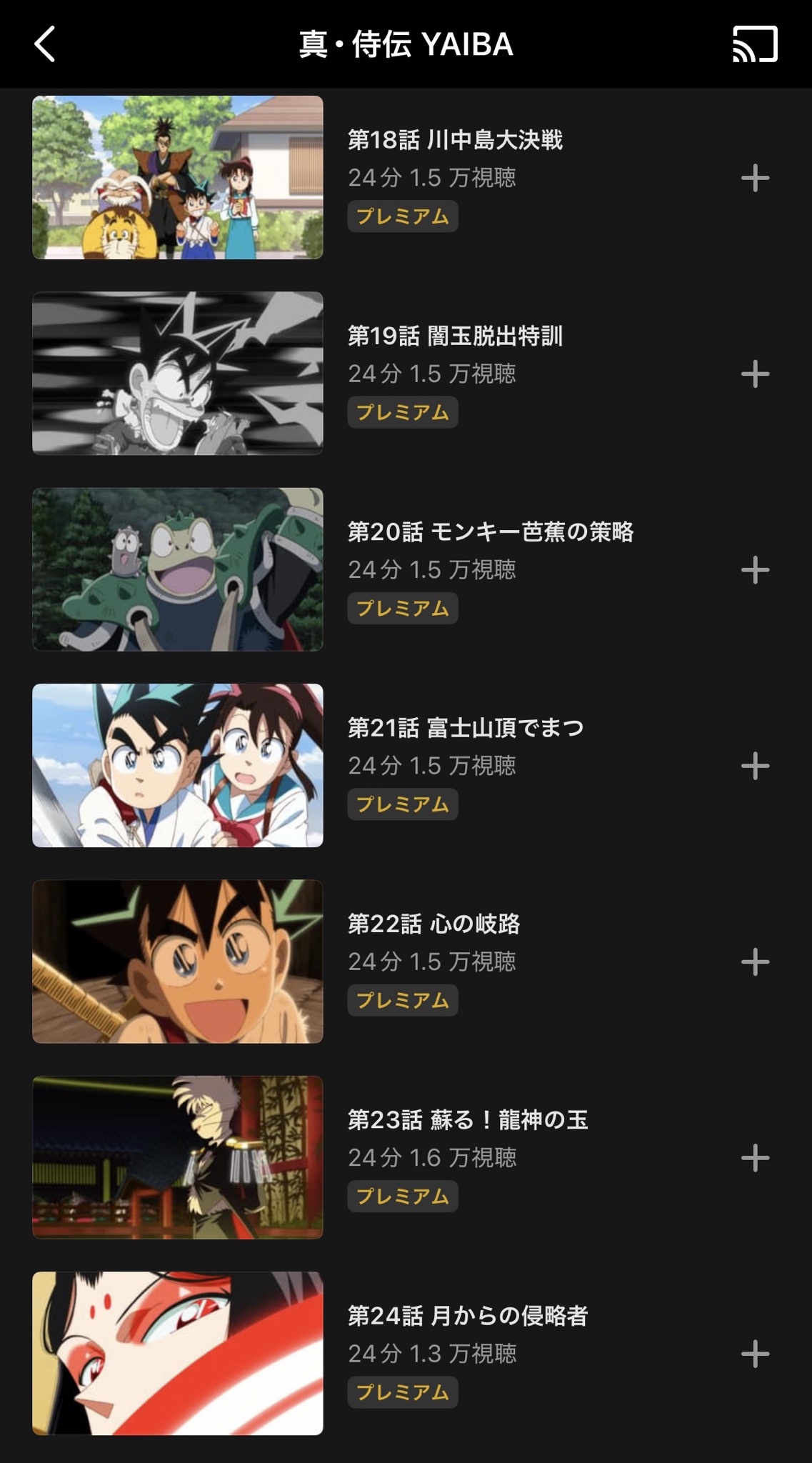This screenshot has width=812, height=1463.
Task: Open the cast to device icon
Action: click(x=755, y=44)
